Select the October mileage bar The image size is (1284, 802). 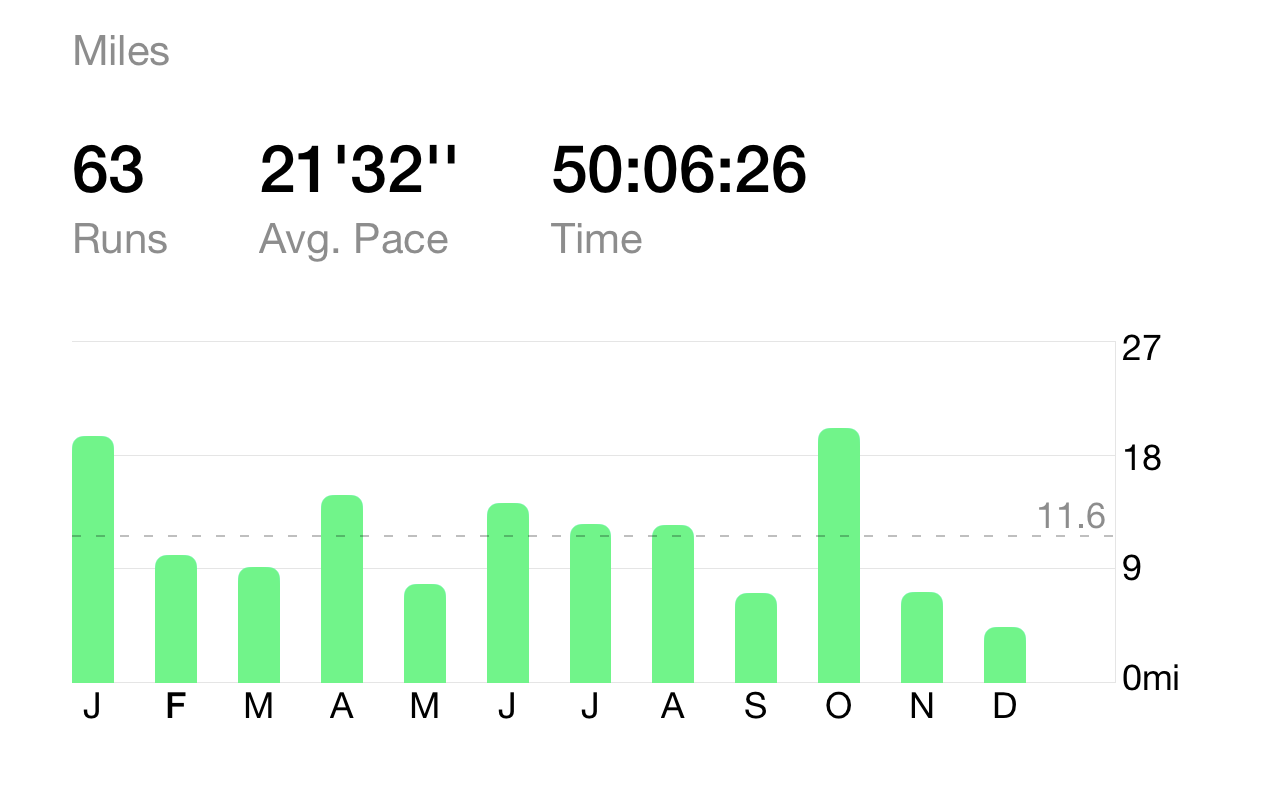tap(839, 556)
